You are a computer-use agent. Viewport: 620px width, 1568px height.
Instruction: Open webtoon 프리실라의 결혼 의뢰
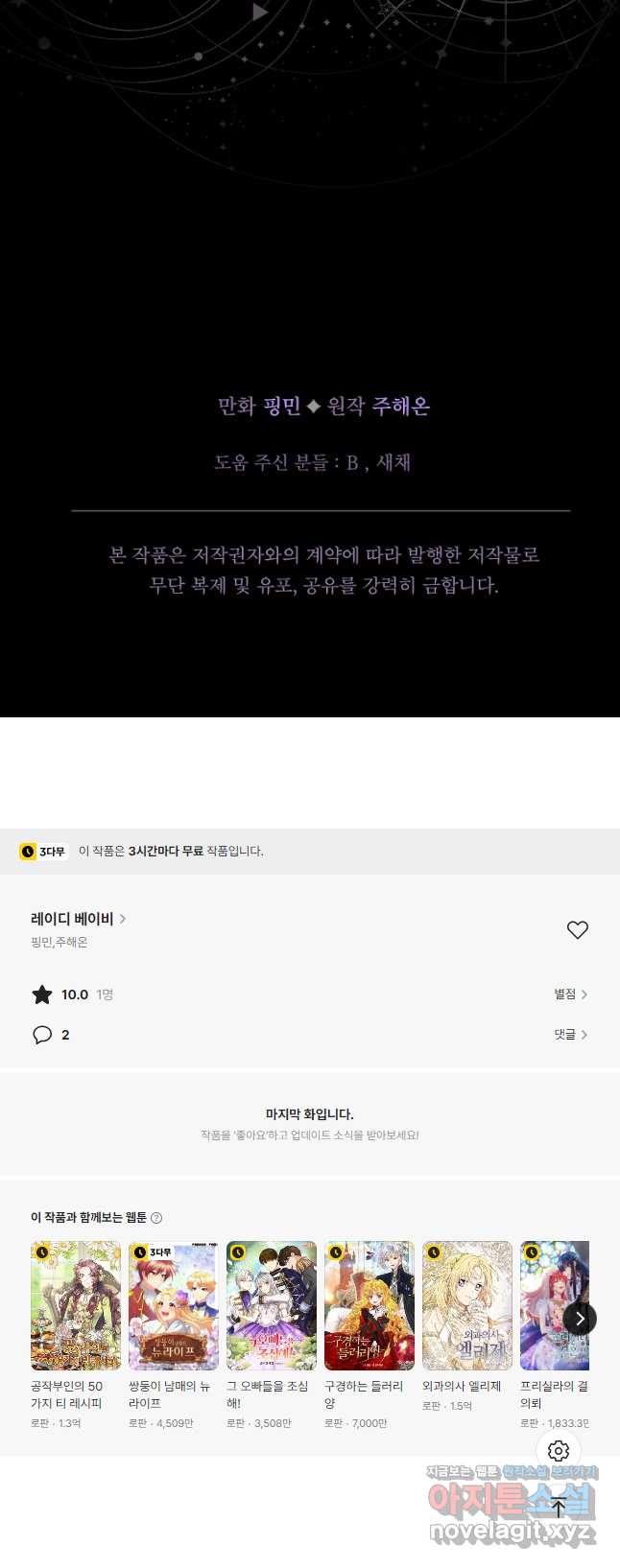552,1305
